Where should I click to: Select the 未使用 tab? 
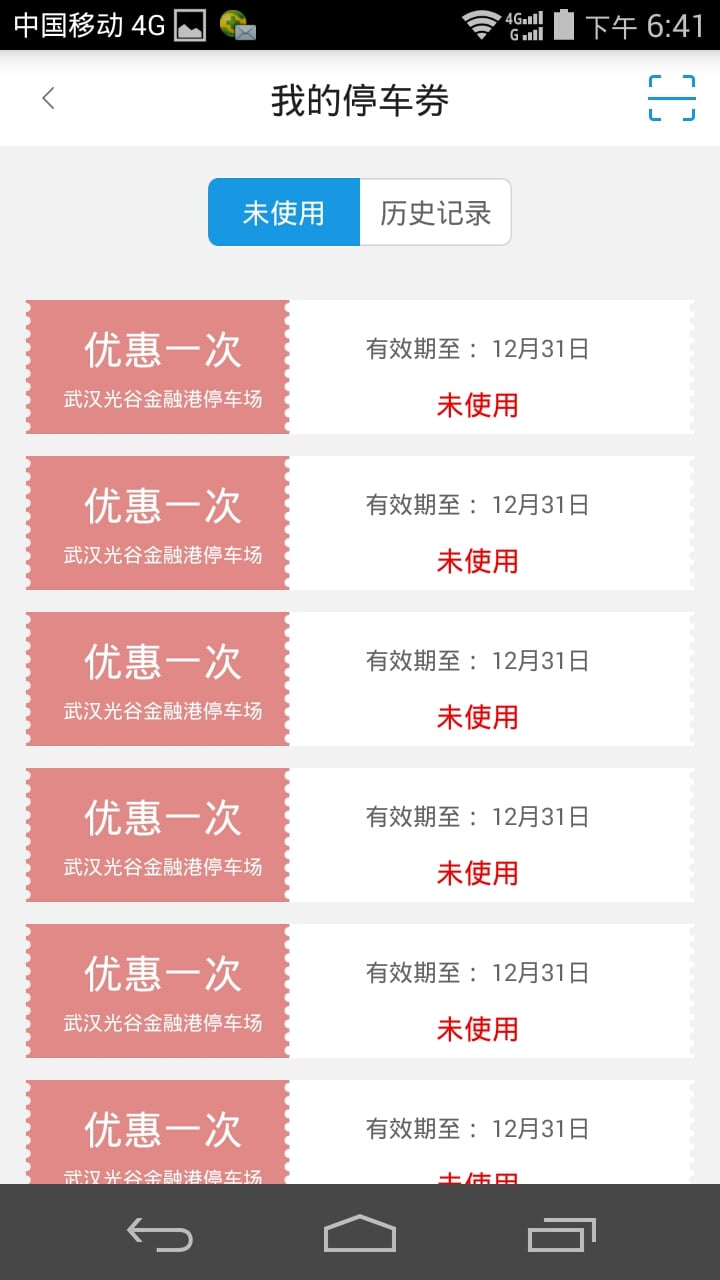tap(284, 212)
